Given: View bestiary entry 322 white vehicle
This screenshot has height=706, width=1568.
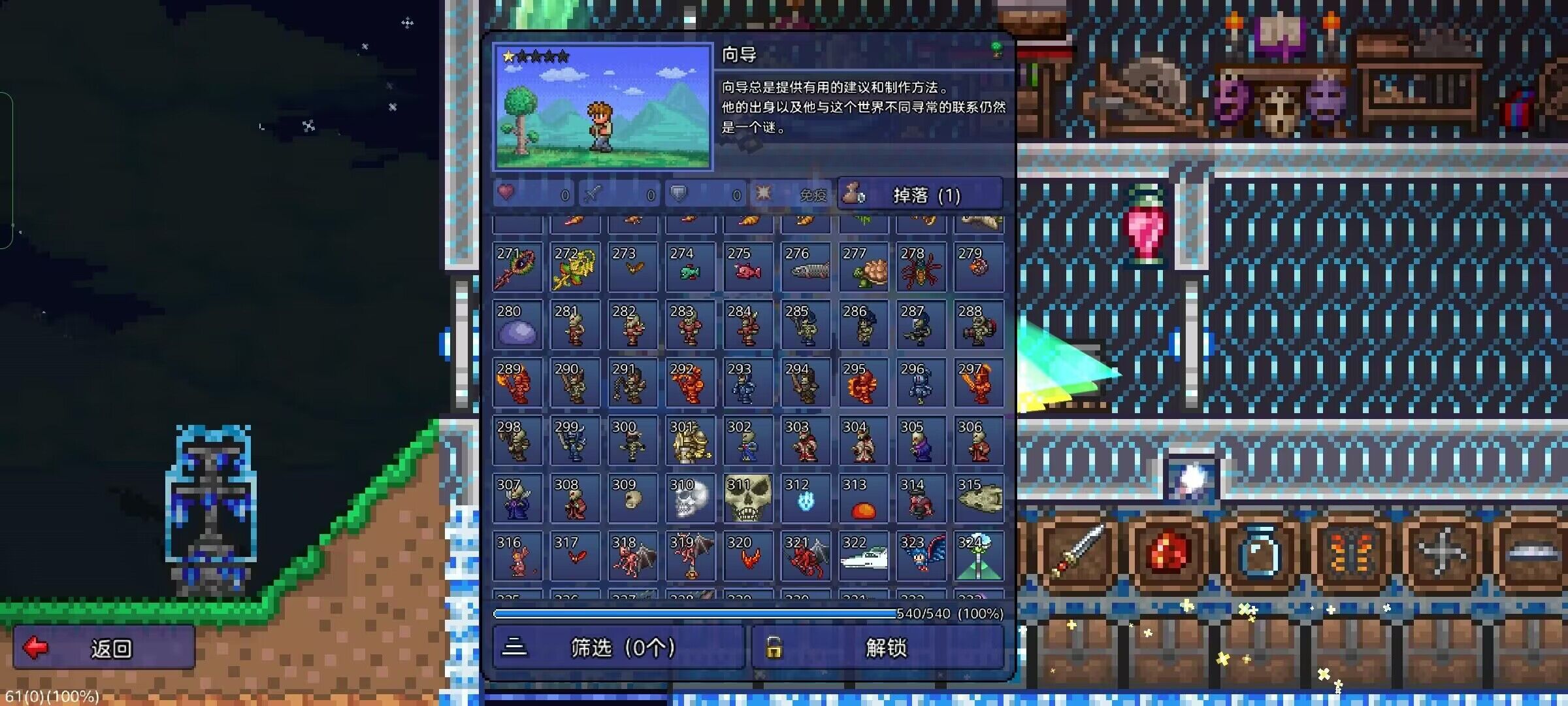Looking at the screenshot, I should tap(863, 556).
